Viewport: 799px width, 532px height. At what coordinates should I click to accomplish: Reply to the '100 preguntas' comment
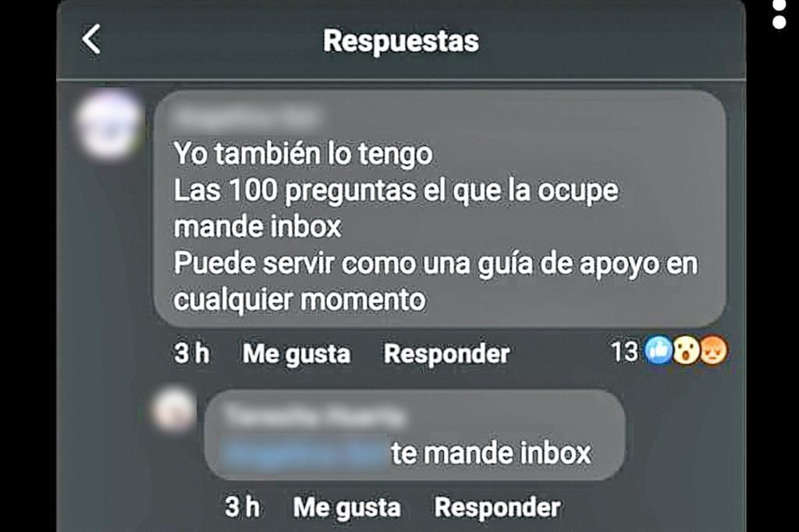pos(446,353)
